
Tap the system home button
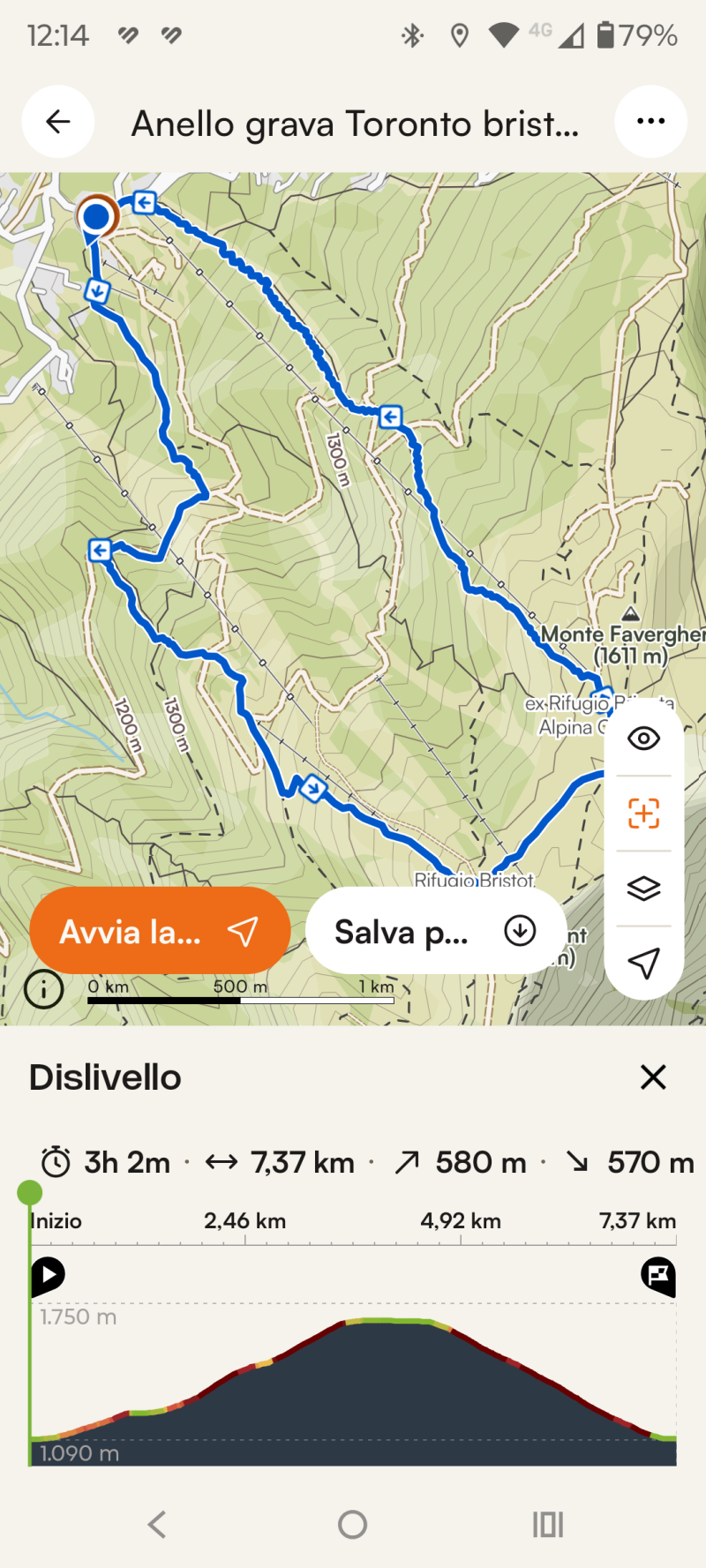(x=352, y=1524)
